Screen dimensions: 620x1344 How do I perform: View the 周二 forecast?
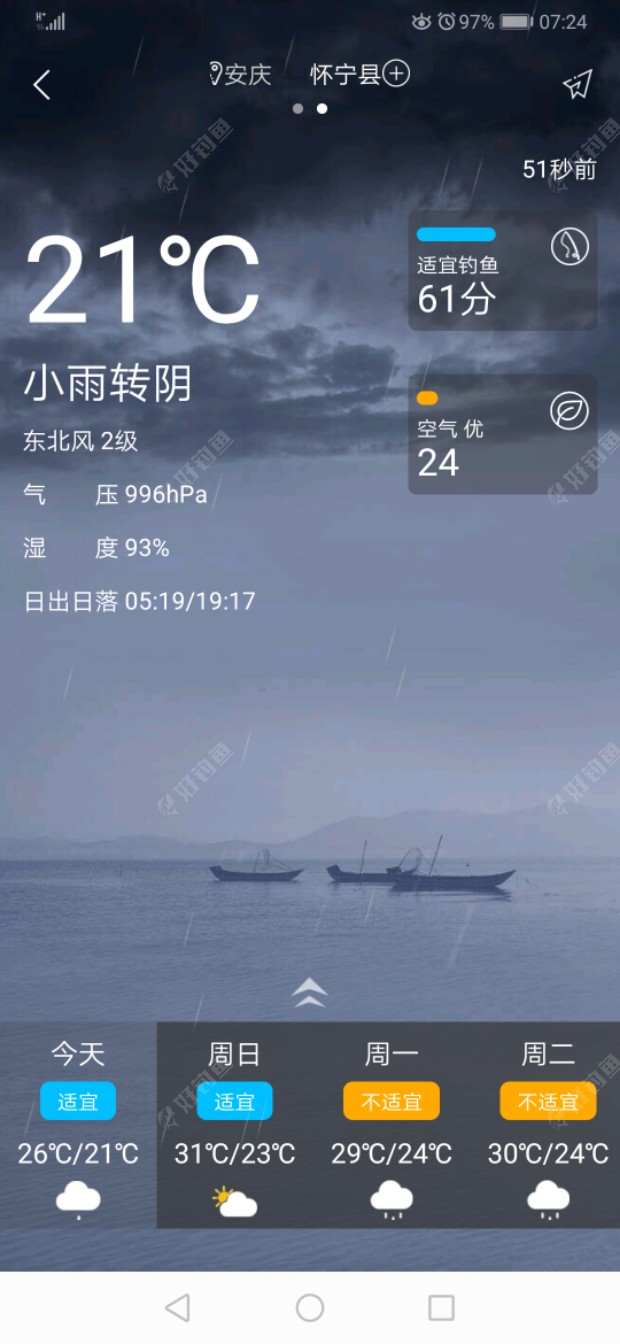(x=548, y=1124)
